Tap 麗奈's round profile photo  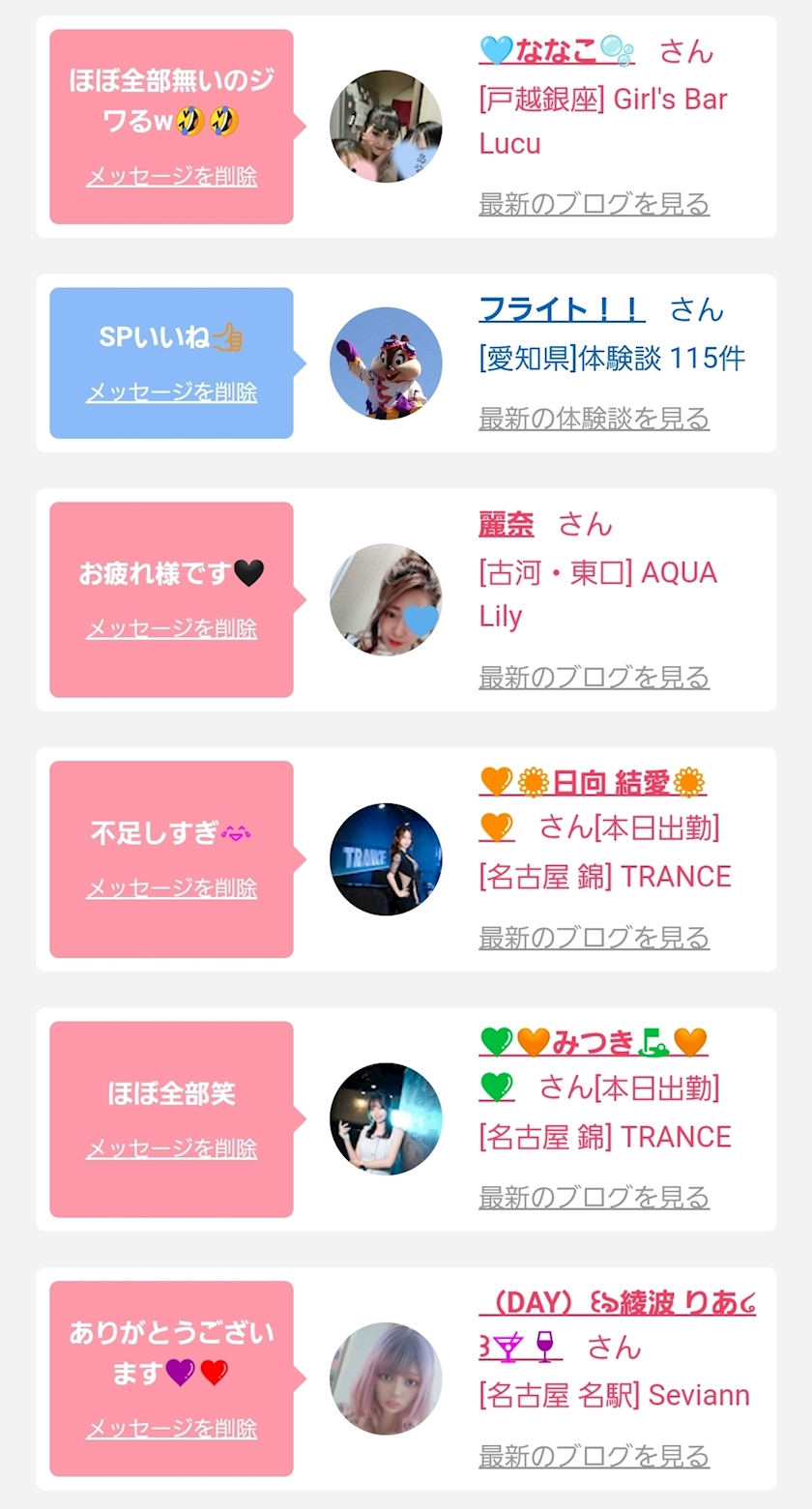(x=386, y=599)
